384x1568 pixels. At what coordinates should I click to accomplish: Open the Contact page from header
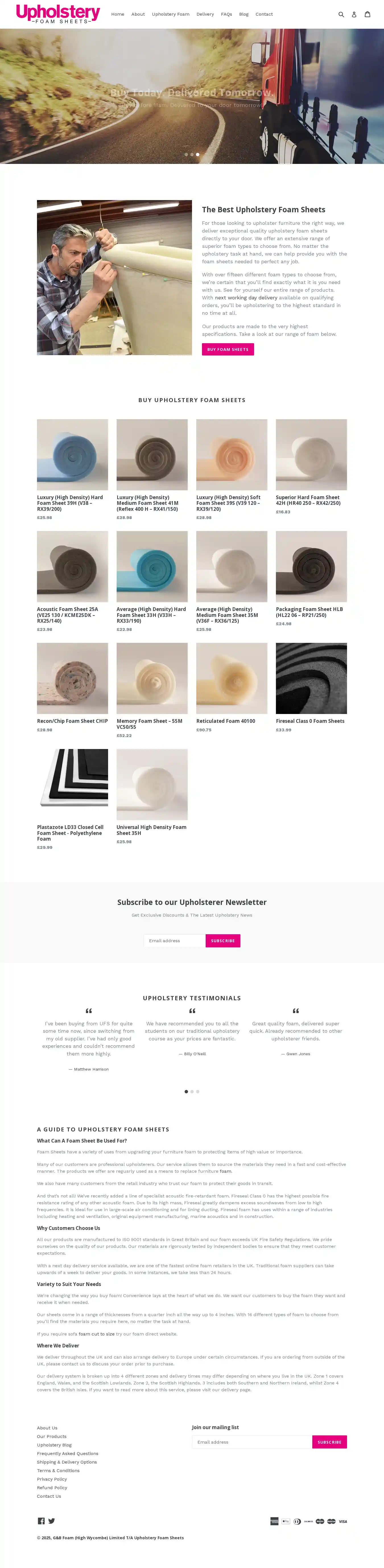coord(263,15)
